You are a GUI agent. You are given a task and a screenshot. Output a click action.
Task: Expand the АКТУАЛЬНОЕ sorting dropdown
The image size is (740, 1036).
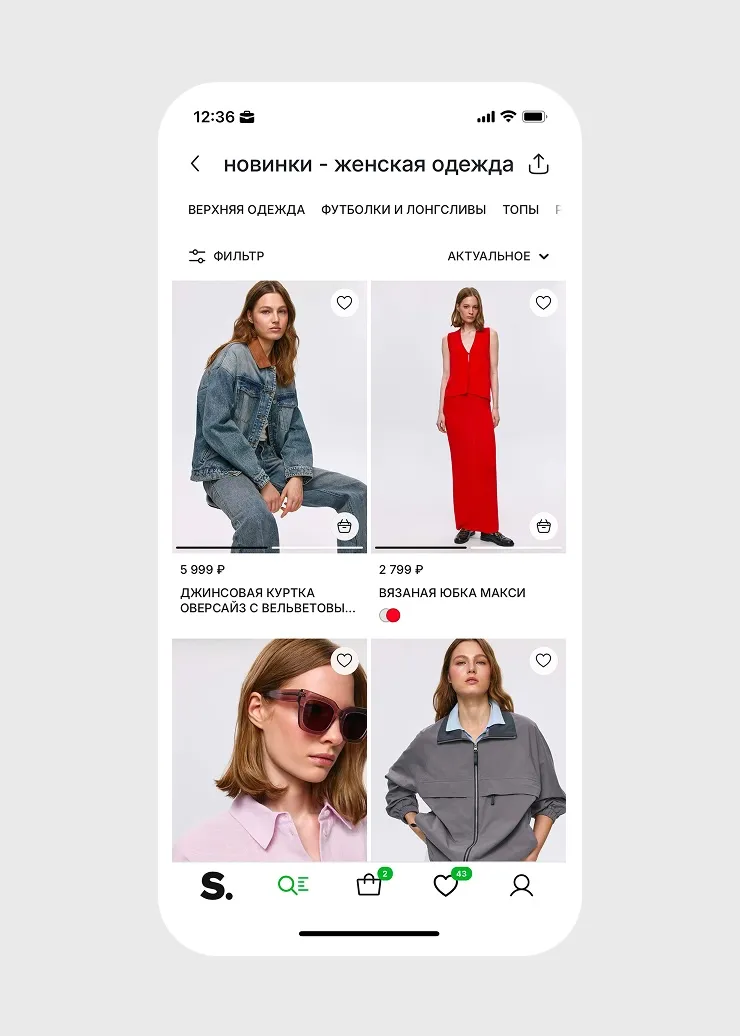[498, 256]
